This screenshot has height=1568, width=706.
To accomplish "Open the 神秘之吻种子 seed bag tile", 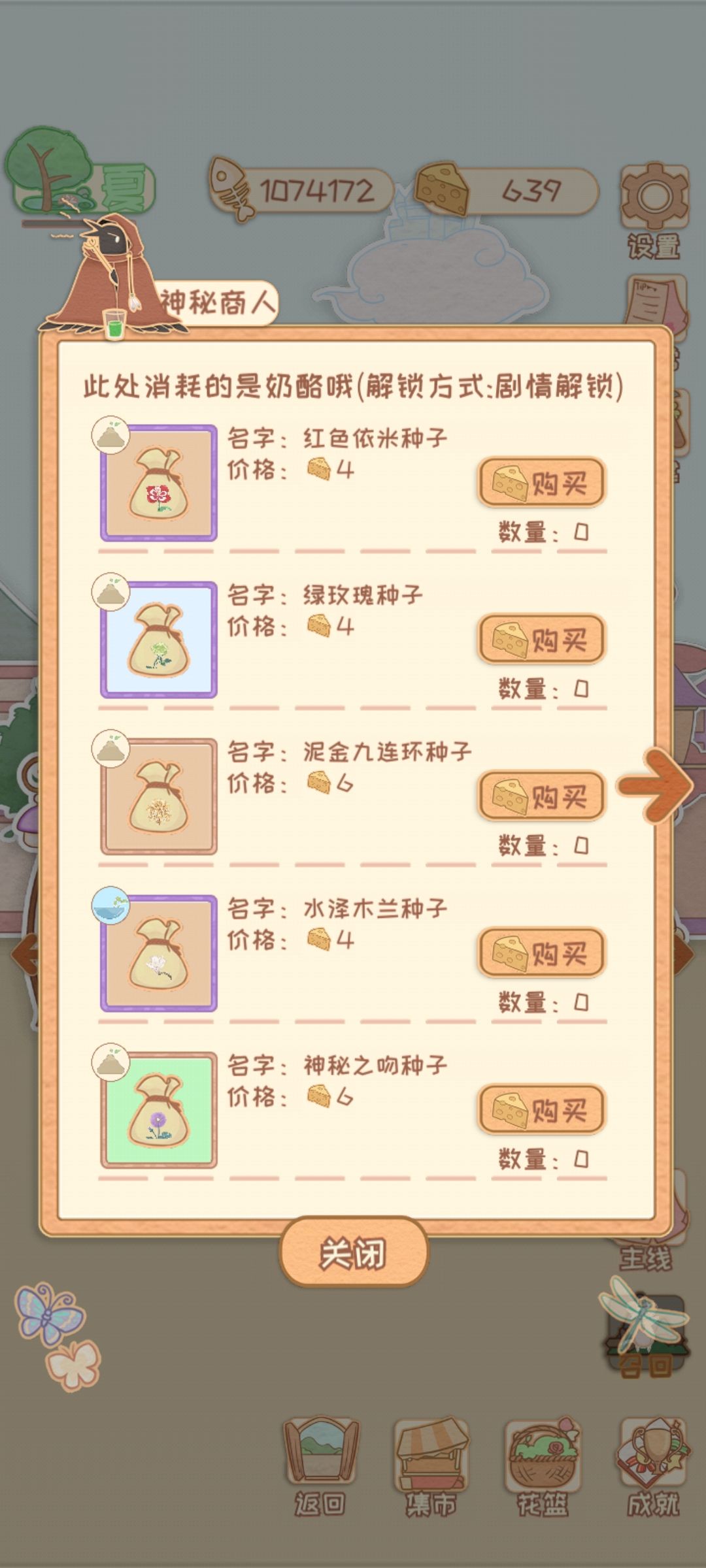I will (159, 1111).
